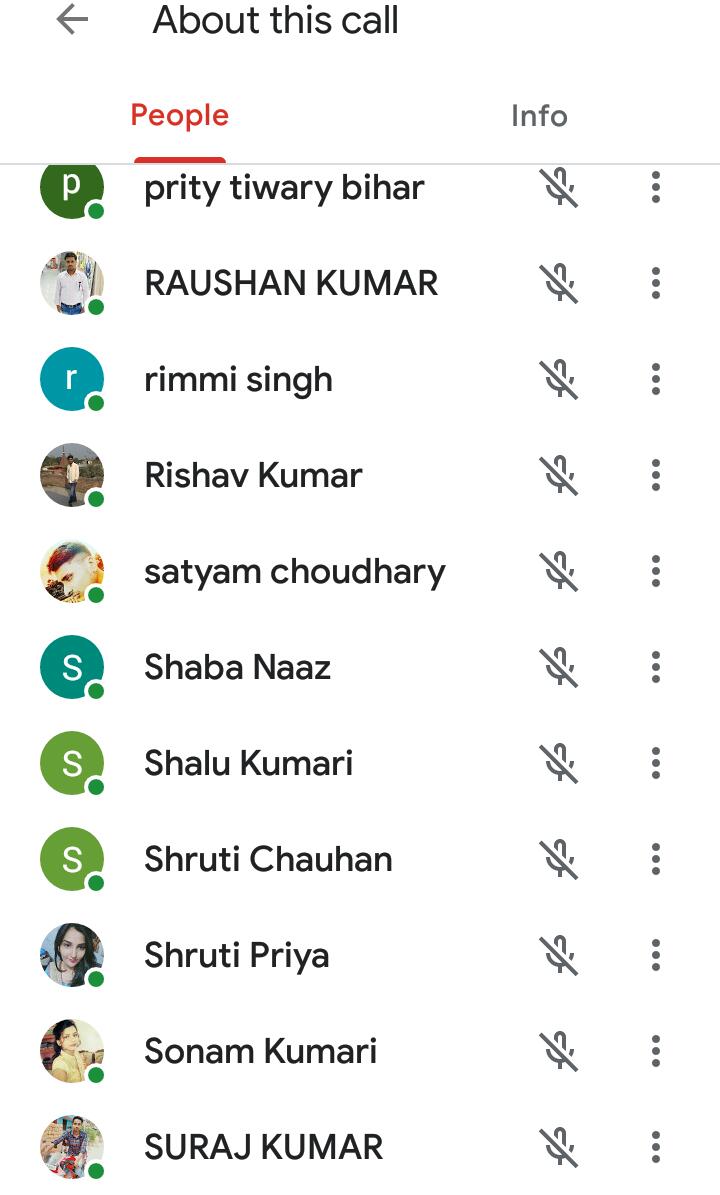Open more options for RAUSHAN KUMAR
This screenshot has width=720, height=1195.
pyautogui.click(x=655, y=283)
